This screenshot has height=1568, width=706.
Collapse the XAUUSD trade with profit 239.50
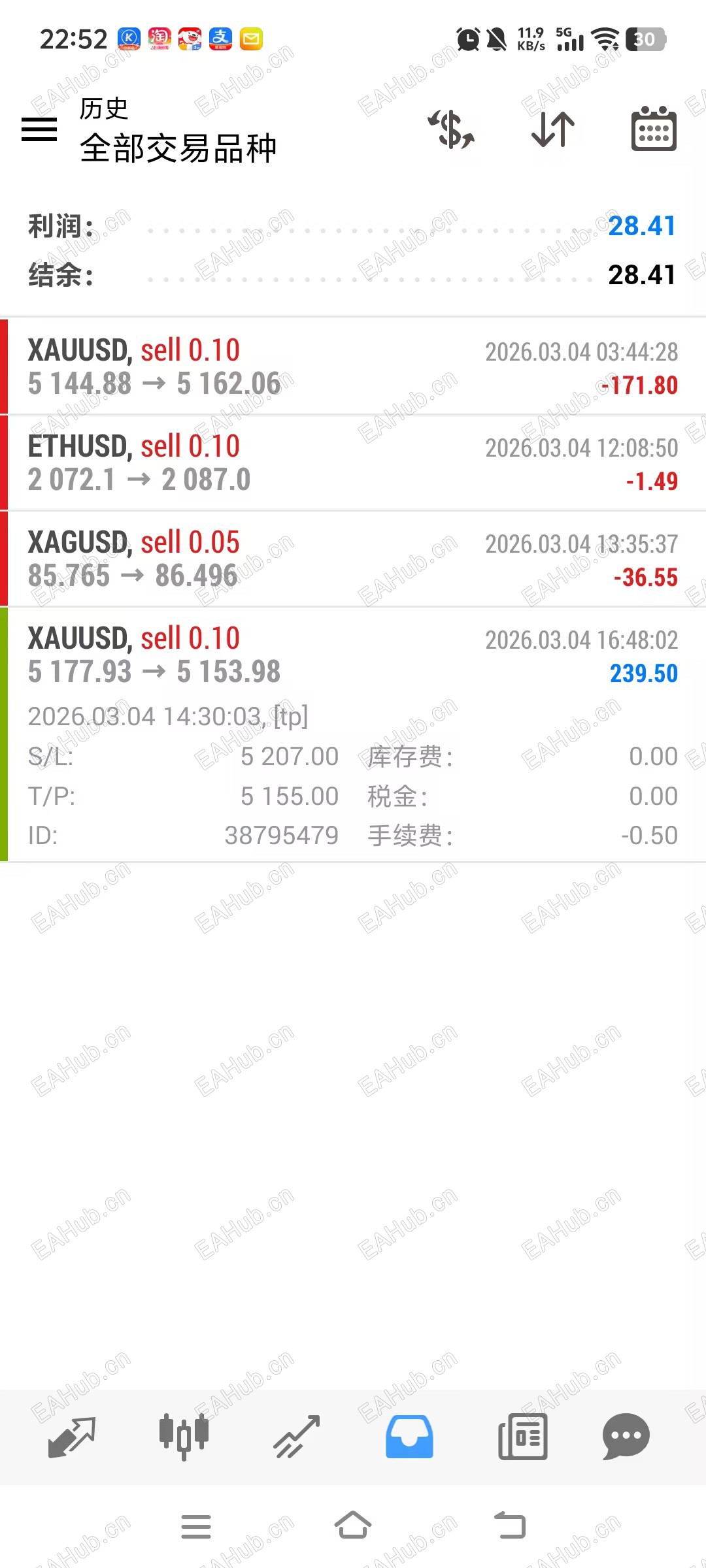click(353, 655)
